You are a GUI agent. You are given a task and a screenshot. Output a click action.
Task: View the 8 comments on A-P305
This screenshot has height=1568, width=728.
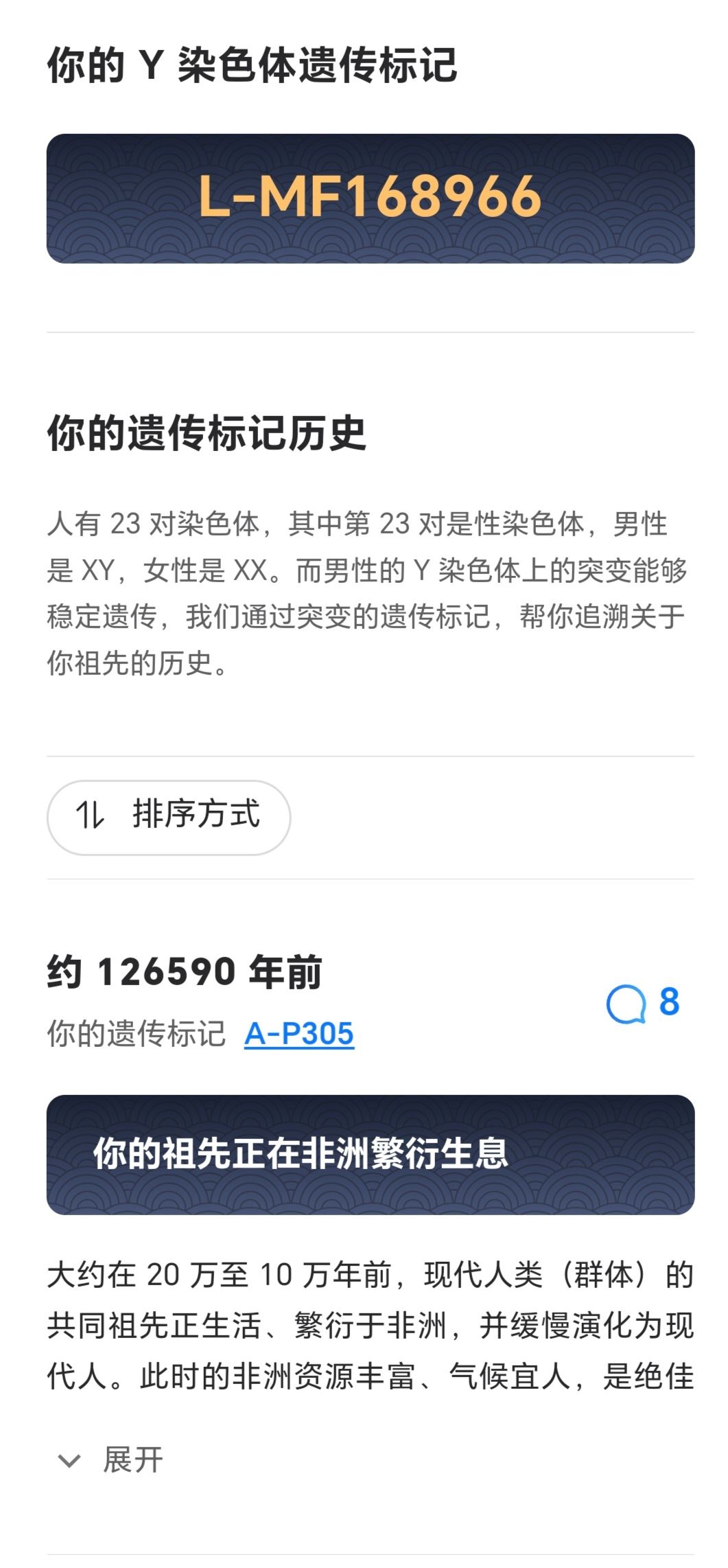[x=643, y=1003]
